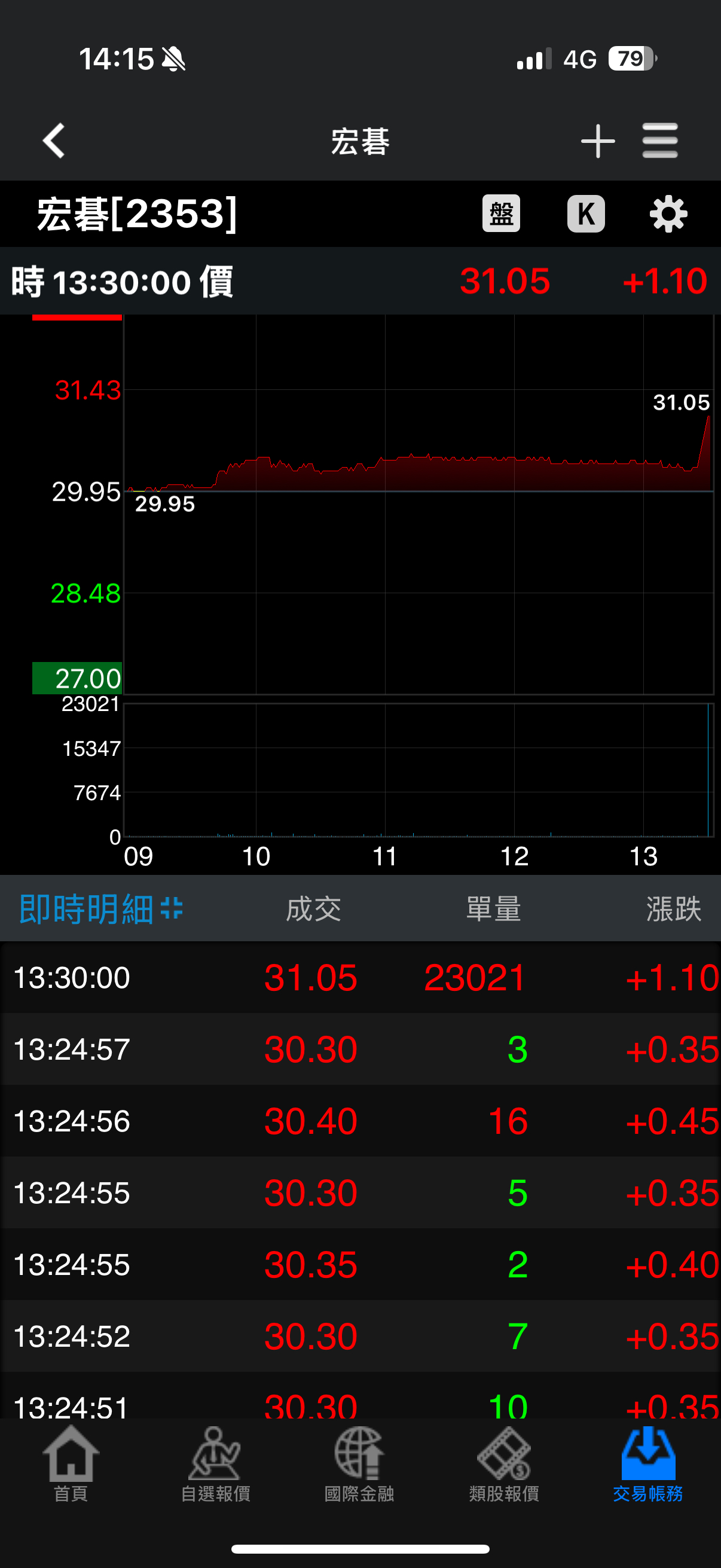
Task: Go to the 首頁 home tab
Action: pyautogui.click(x=71, y=1464)
